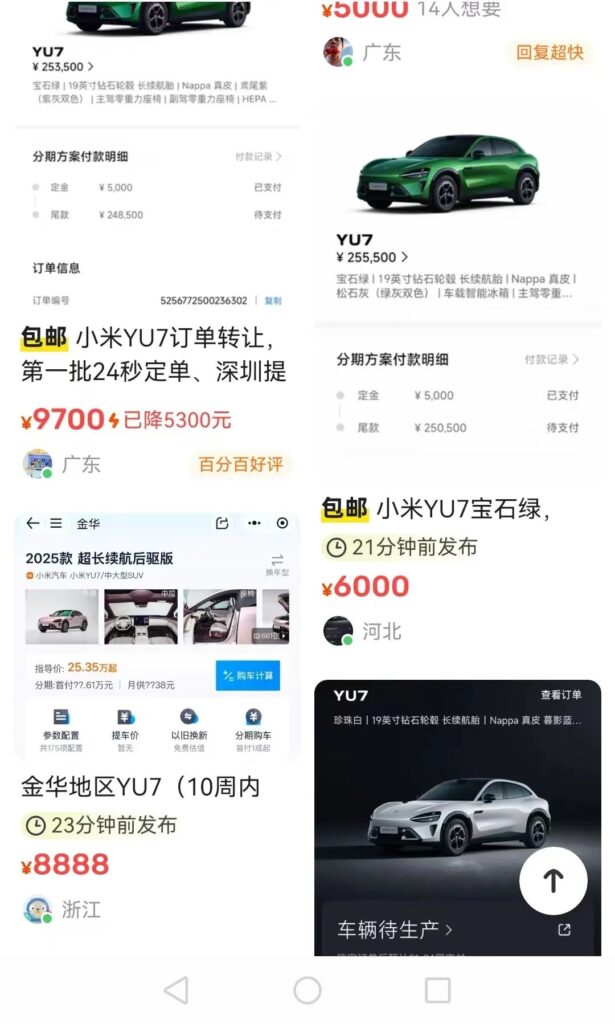Tap the back-to-top arrow button
The height and width of the screenshot is (1024, 615).
[553, 881]
